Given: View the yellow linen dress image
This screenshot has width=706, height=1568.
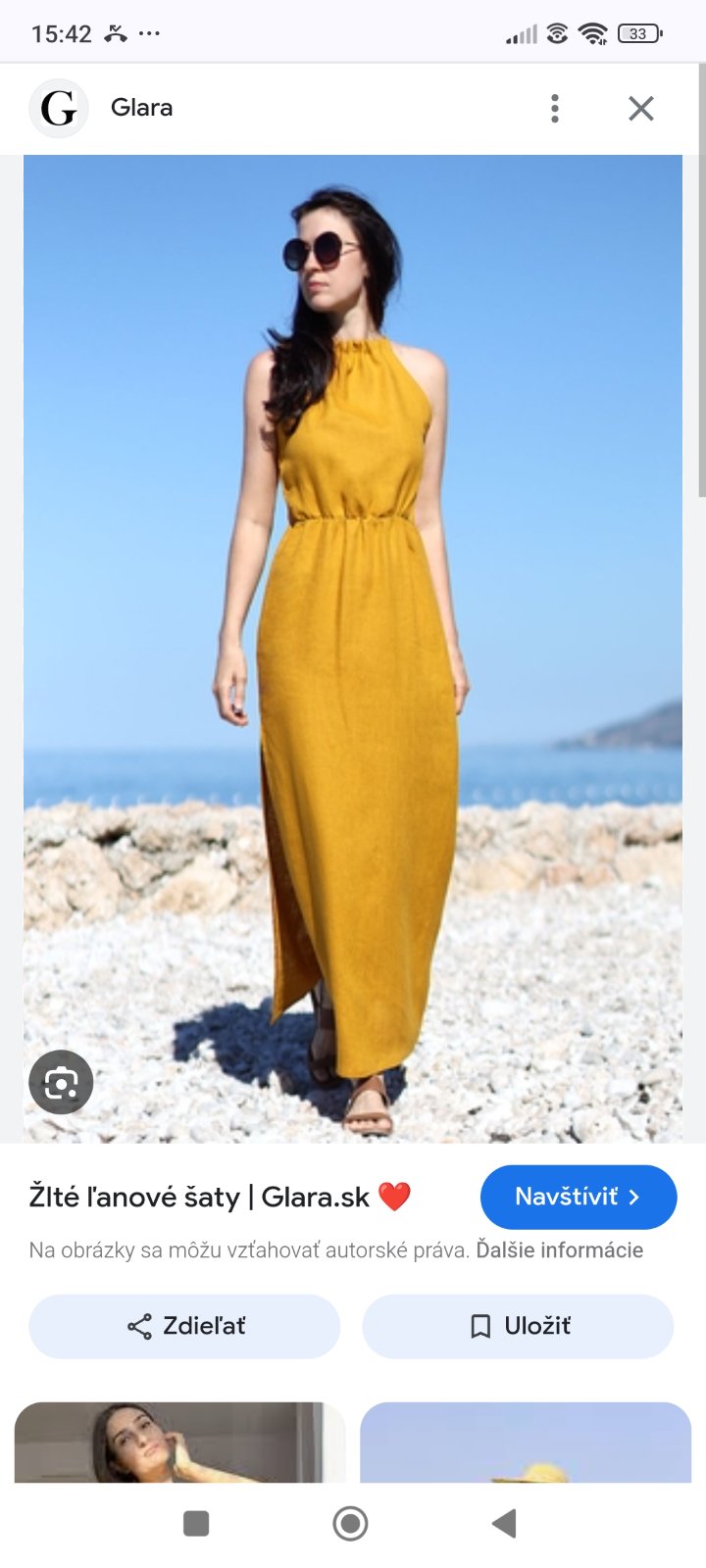Looking at the screenshot, I should coord(353,647).
